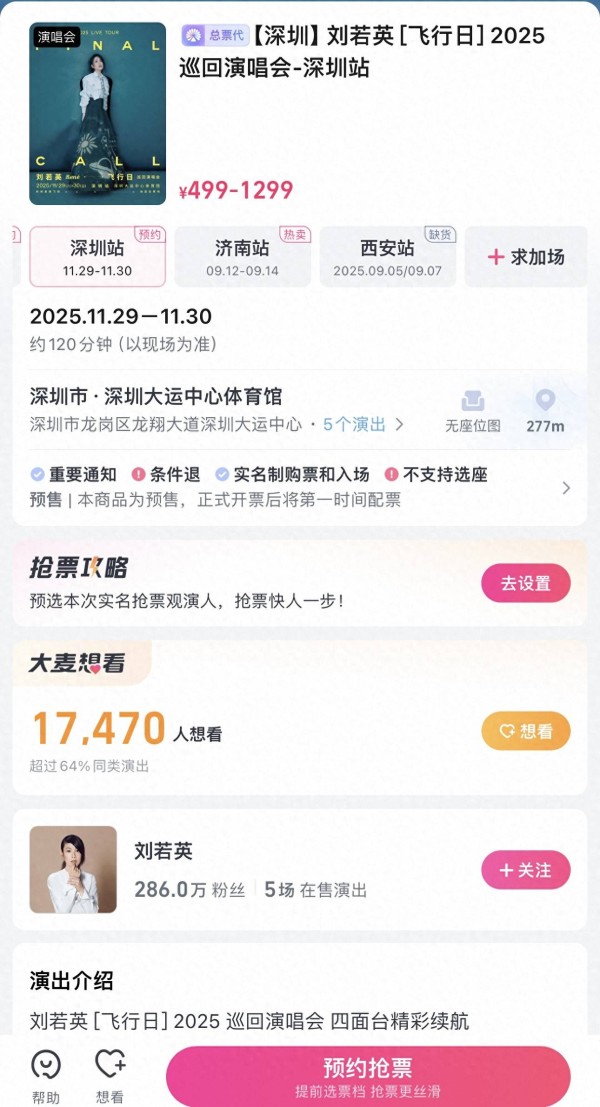Tap 去设置 to preselect attendees
600x1107 pixels.
526,583
